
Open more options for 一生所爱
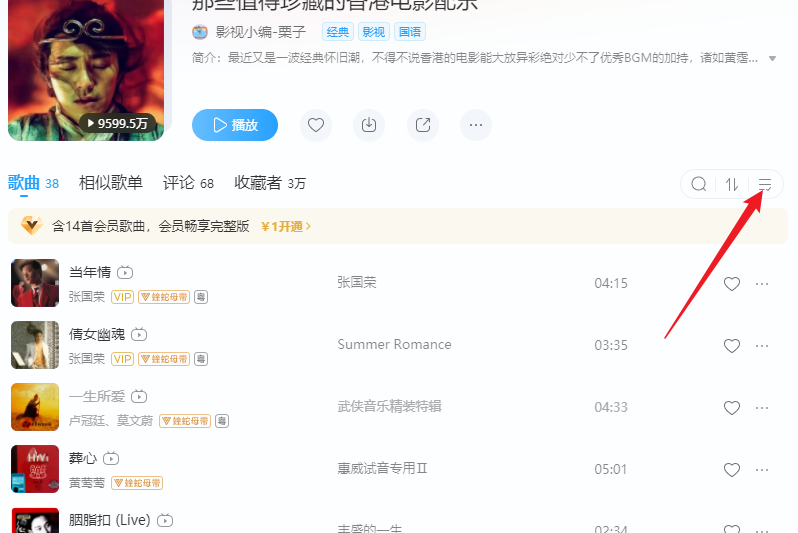point(762,408)
